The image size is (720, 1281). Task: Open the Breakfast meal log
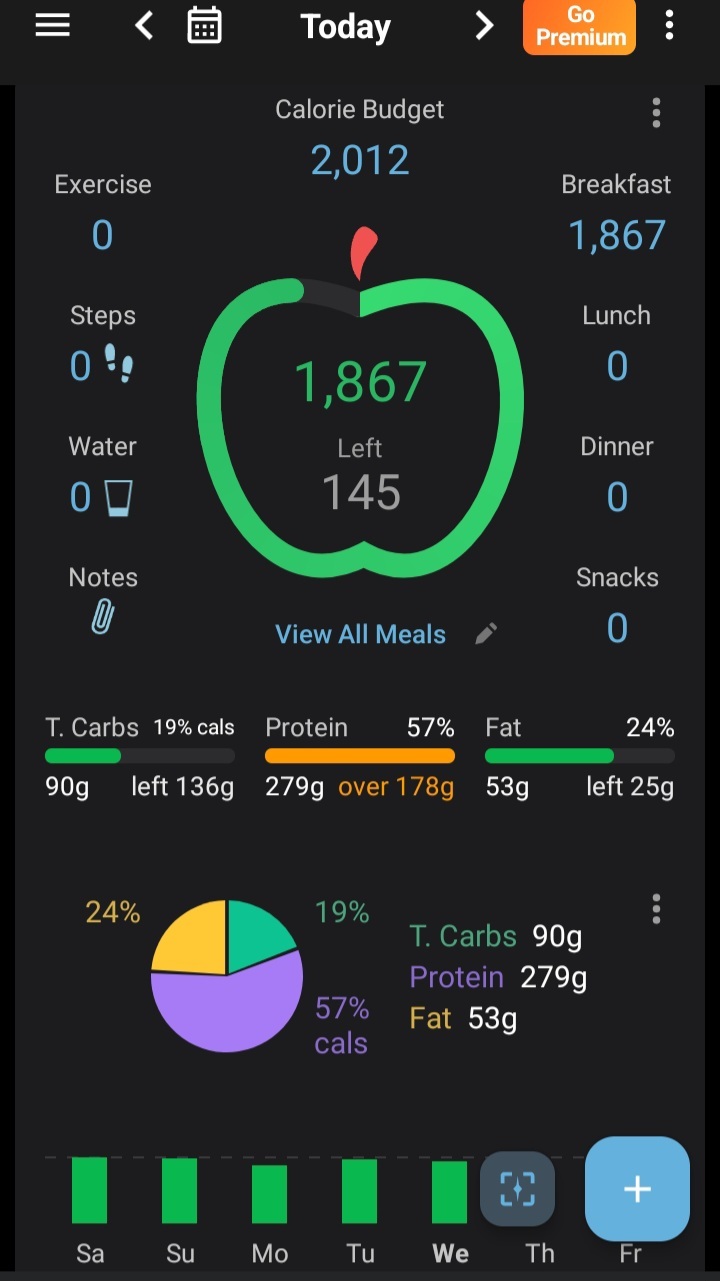[x=616, y=235]
